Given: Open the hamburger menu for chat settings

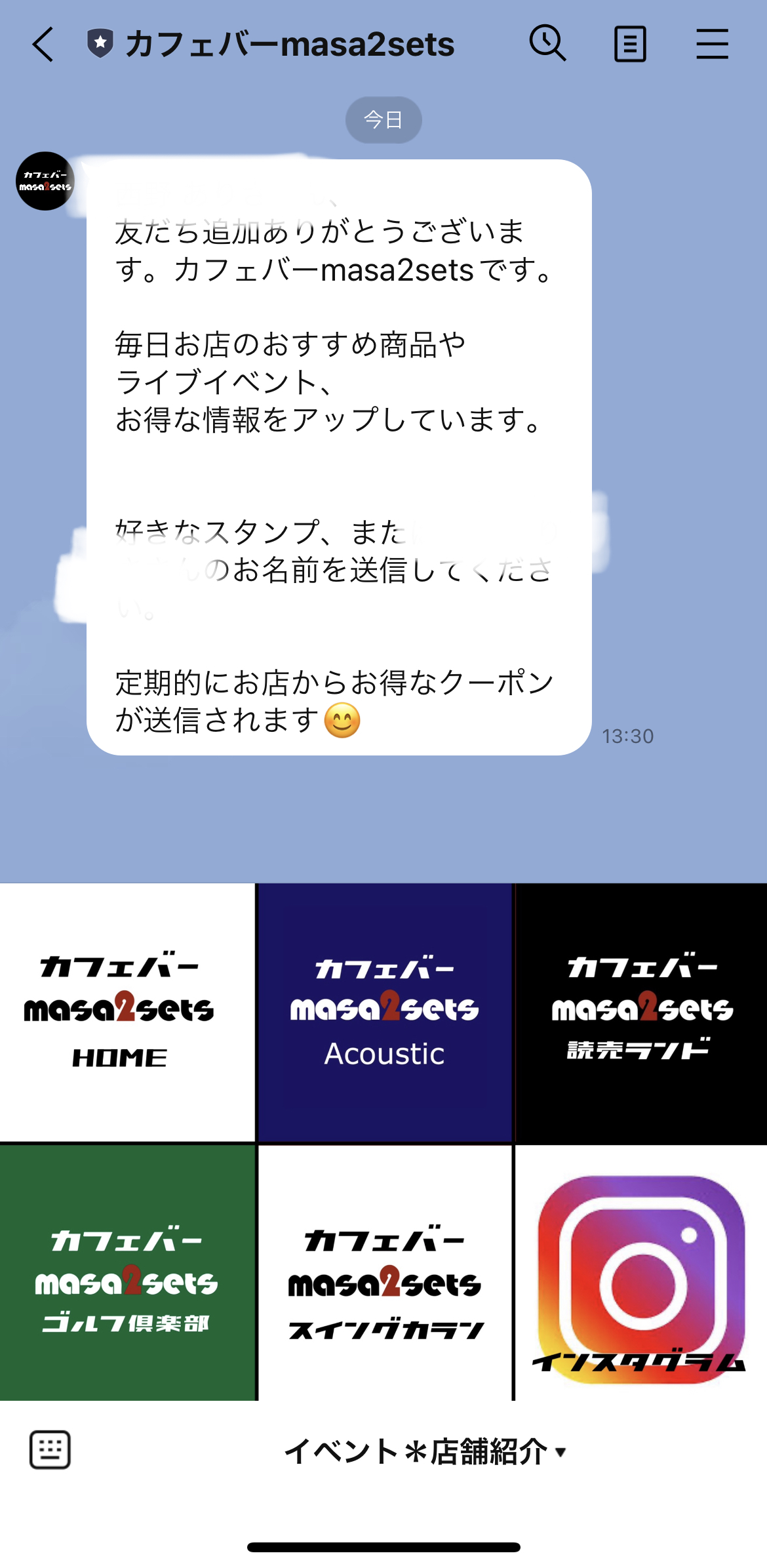Looking at the screenshot, I should coord(712,44).
